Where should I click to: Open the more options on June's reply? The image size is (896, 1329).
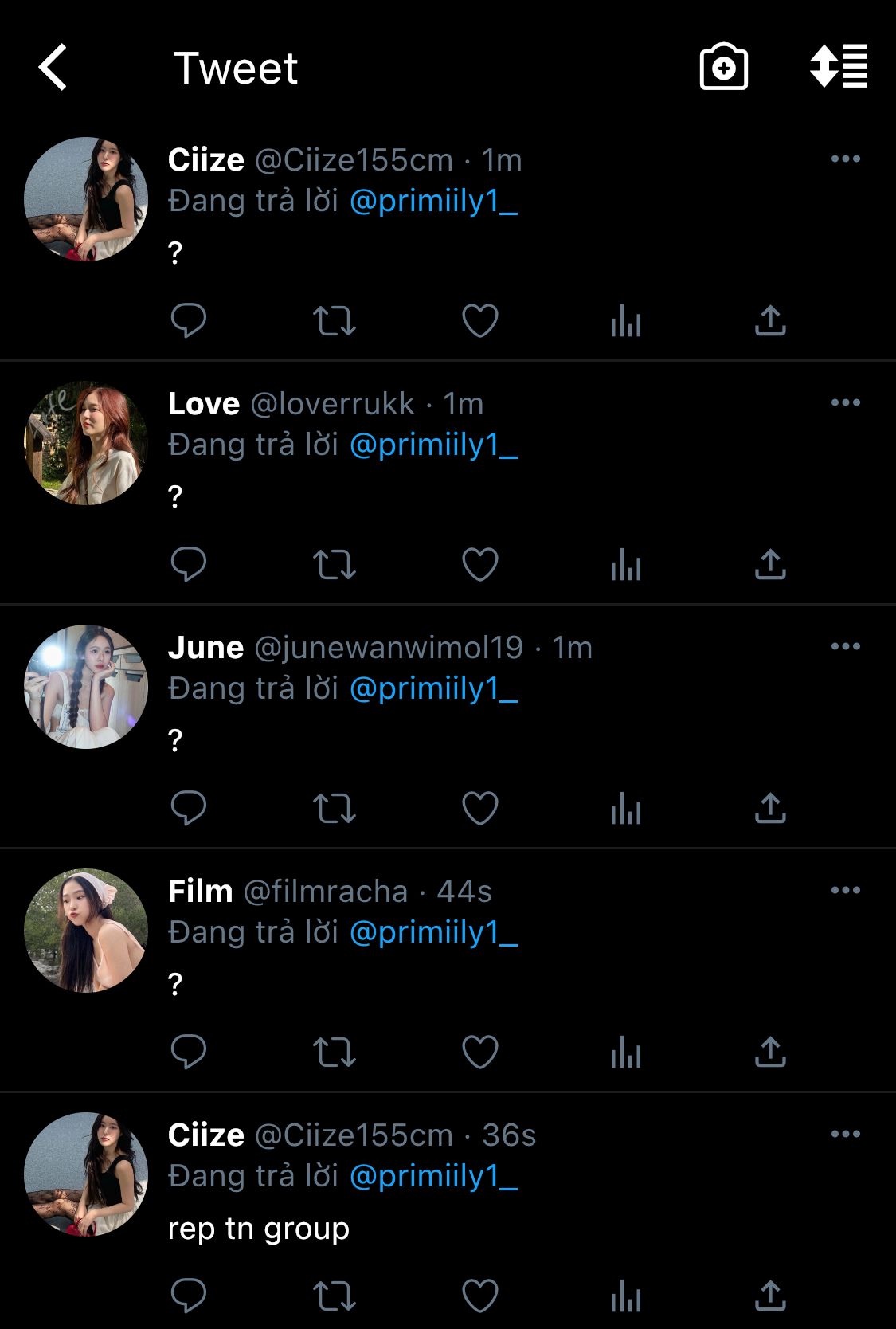click(845, 646)
